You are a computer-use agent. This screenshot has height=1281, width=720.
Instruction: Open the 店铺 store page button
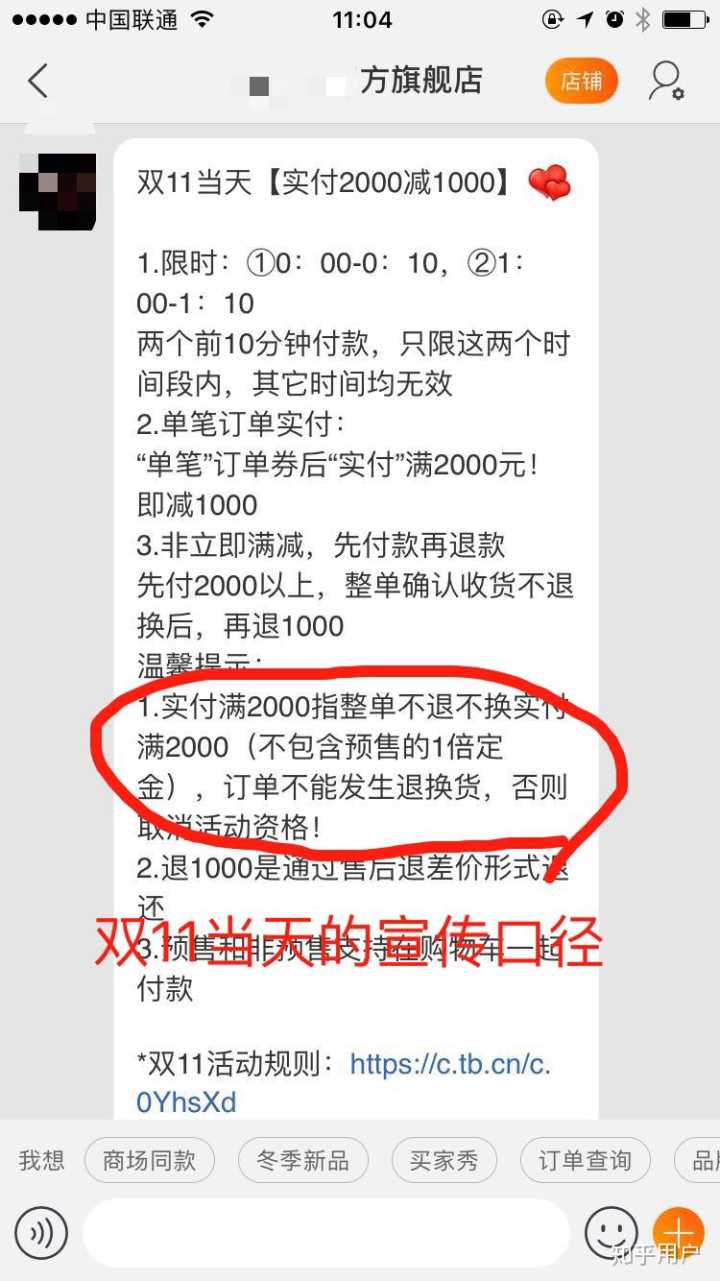click(x=581, y=81)
